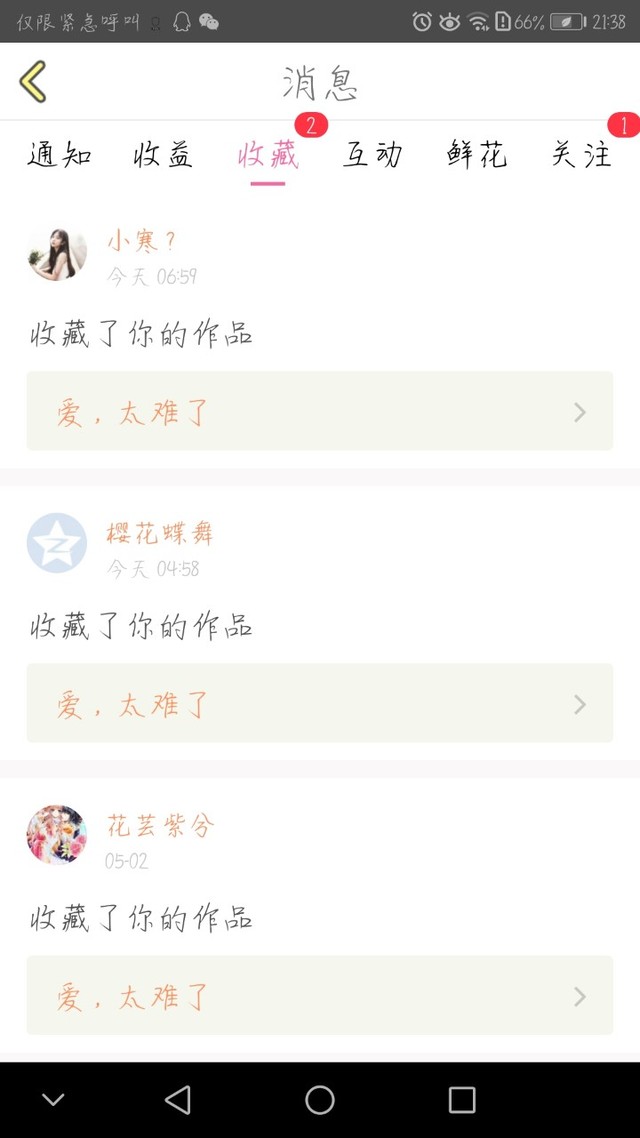The width and height of the screenshot is (640, 1138).
Task: Tap the username 小寒？
Action: point(142,241)
